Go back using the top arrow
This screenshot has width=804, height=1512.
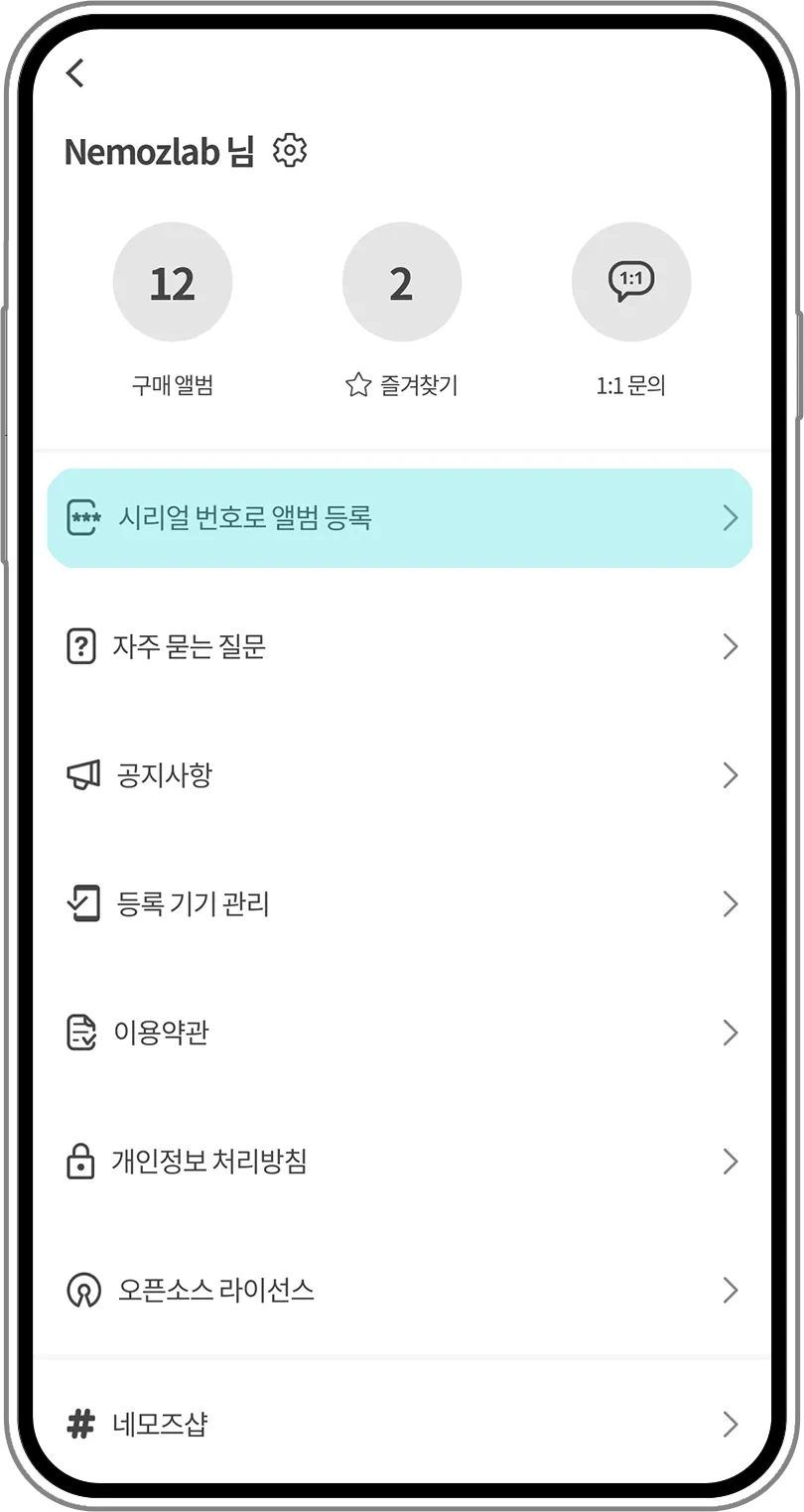pos(75,72)
